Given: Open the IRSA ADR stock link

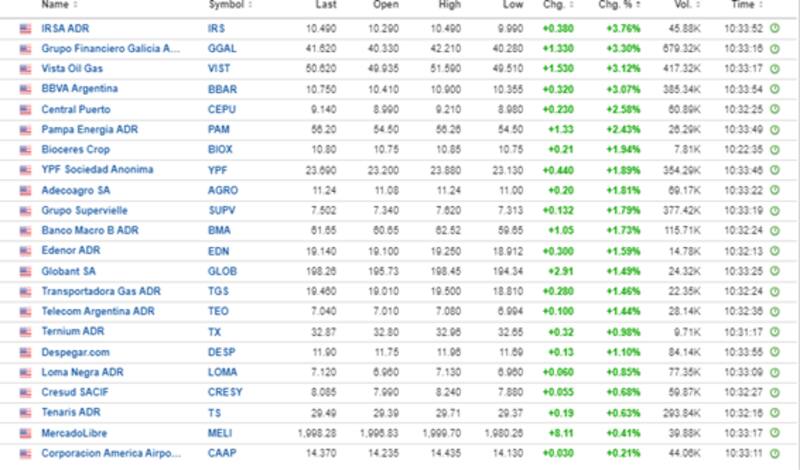Looking at the screenshot, I should point(65,28).
